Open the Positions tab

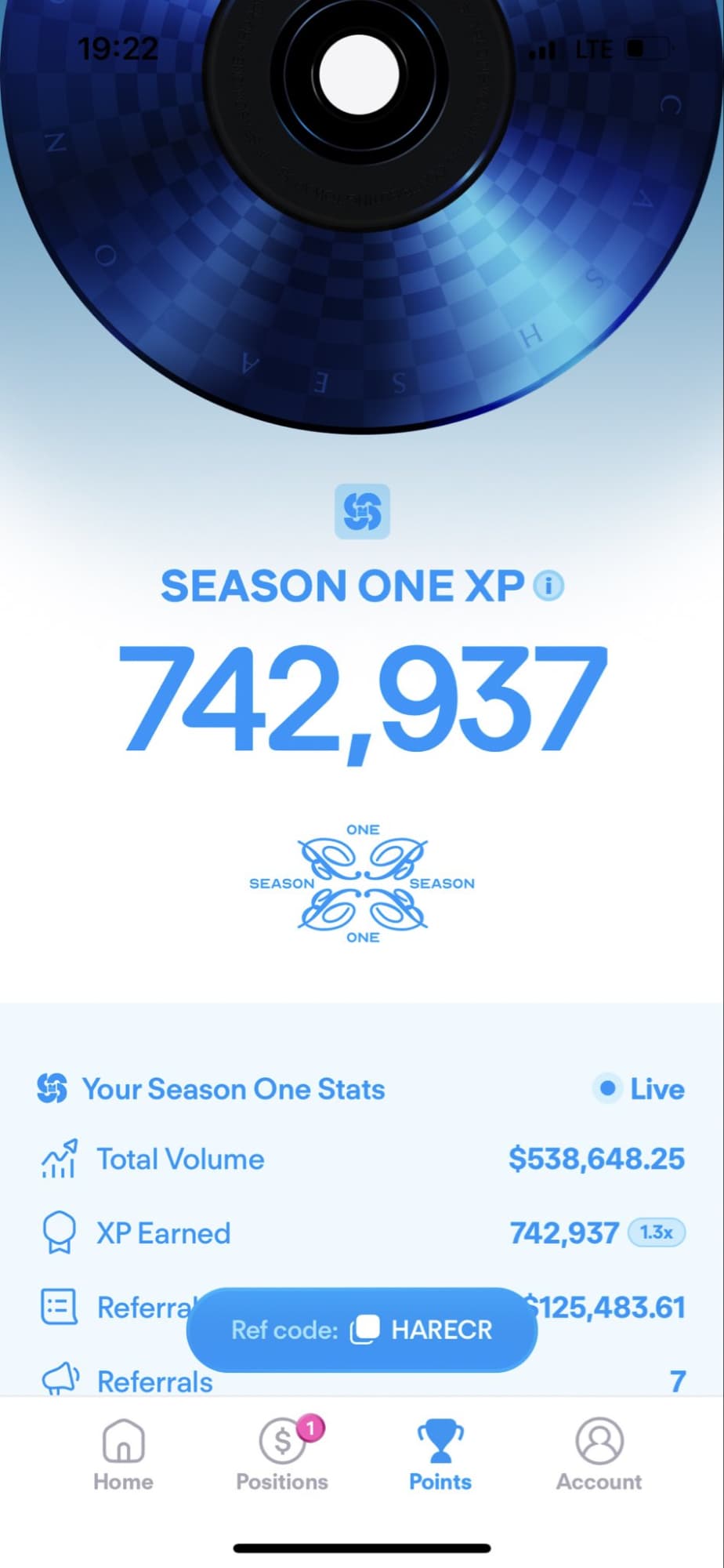tap(282, 1455)
